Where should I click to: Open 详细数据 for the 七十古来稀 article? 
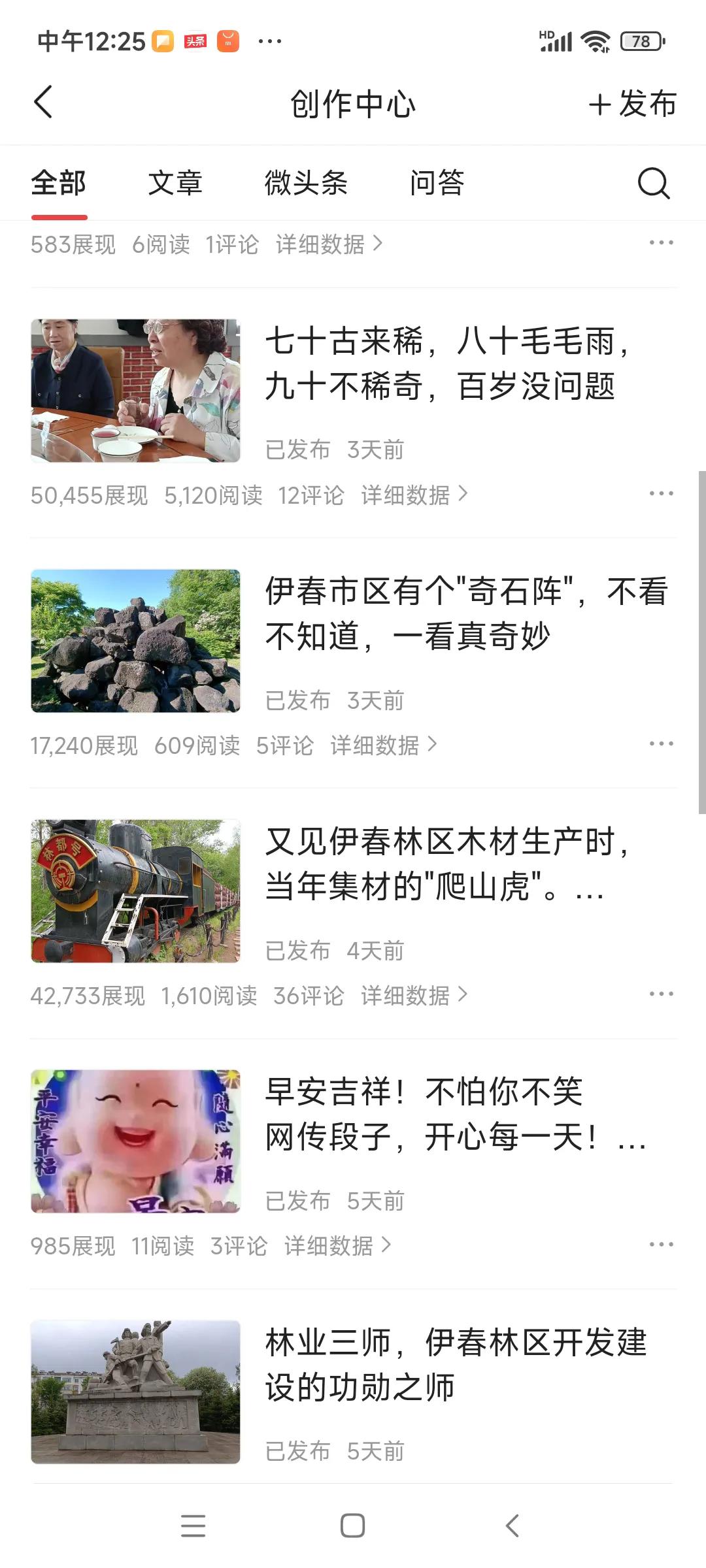tap(406, 495)
